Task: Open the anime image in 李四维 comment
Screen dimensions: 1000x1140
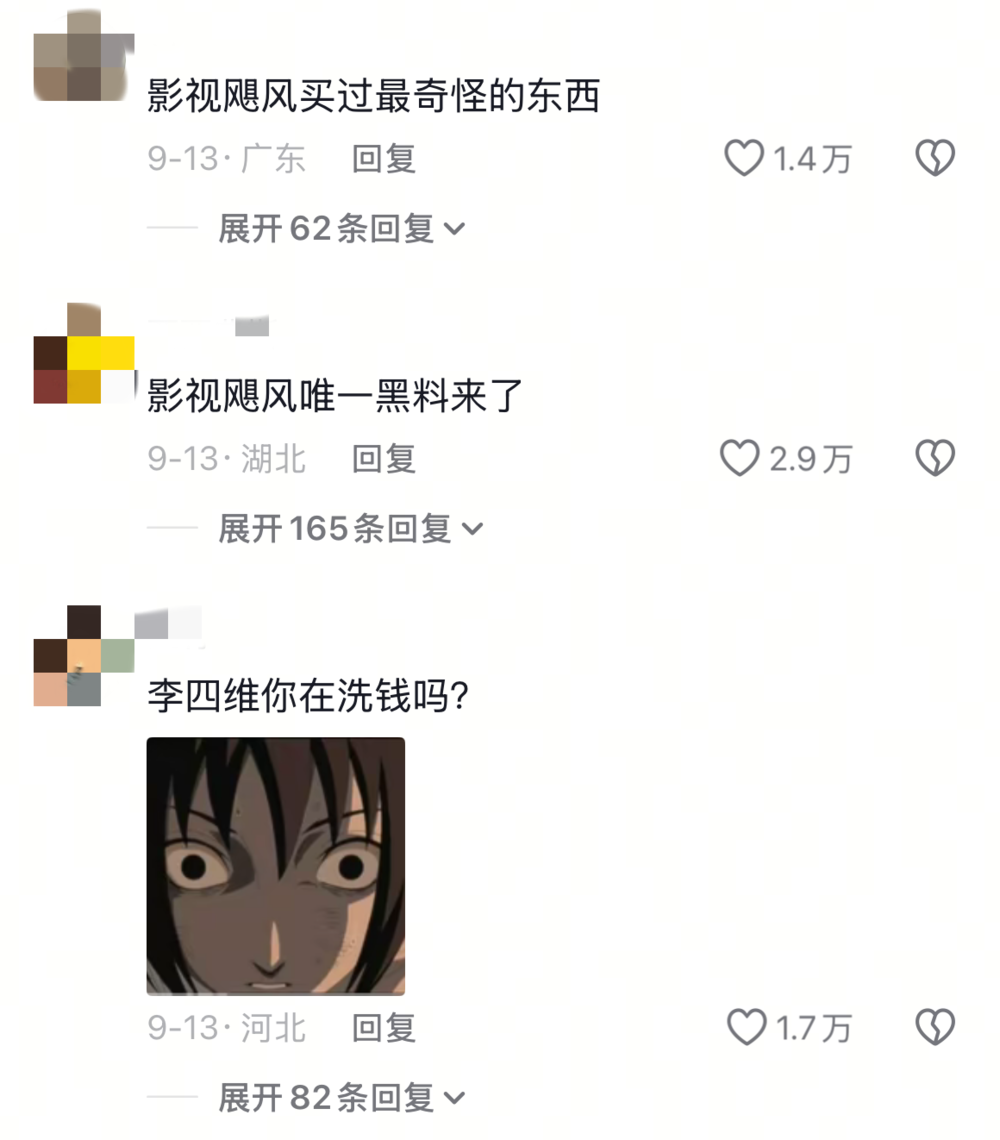Action: pos(275,866)
